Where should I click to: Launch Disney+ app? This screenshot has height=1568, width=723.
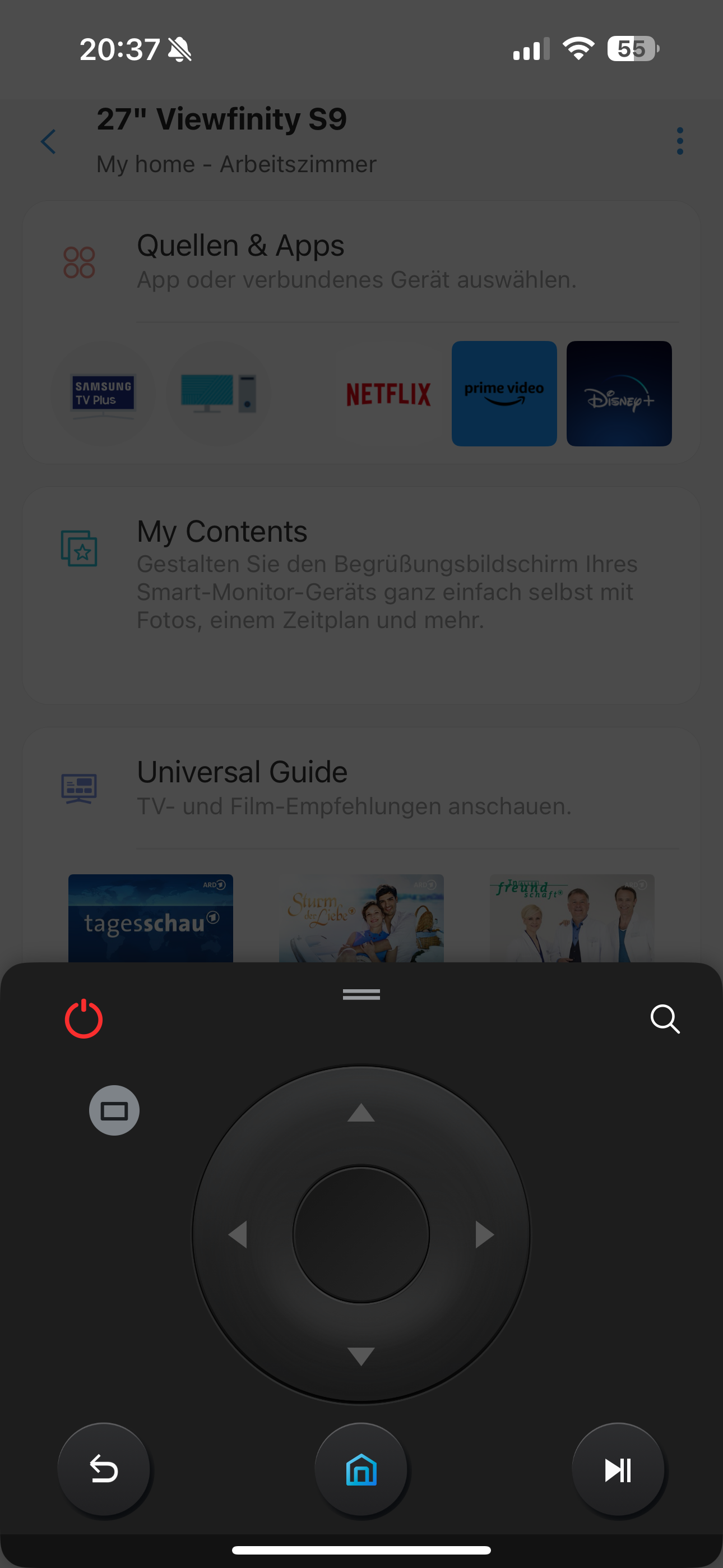click(x=619, y=394)
